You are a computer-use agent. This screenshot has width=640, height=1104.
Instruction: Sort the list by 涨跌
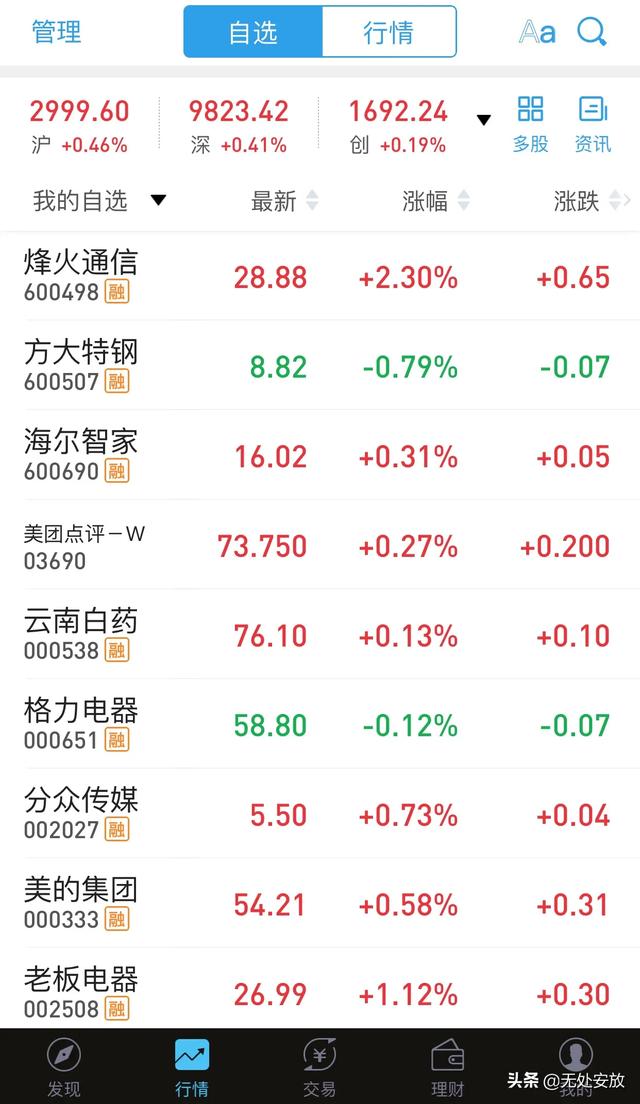pyautogui.click(x=587, y=201)
